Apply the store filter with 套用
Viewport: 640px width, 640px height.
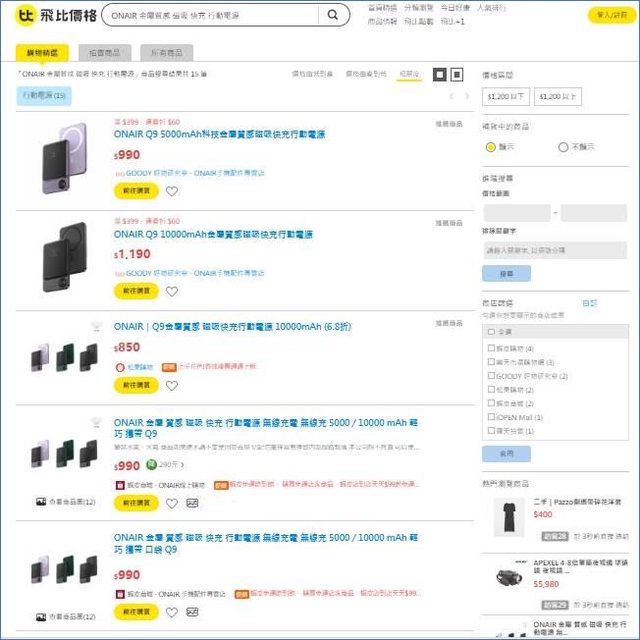point(506,454)
